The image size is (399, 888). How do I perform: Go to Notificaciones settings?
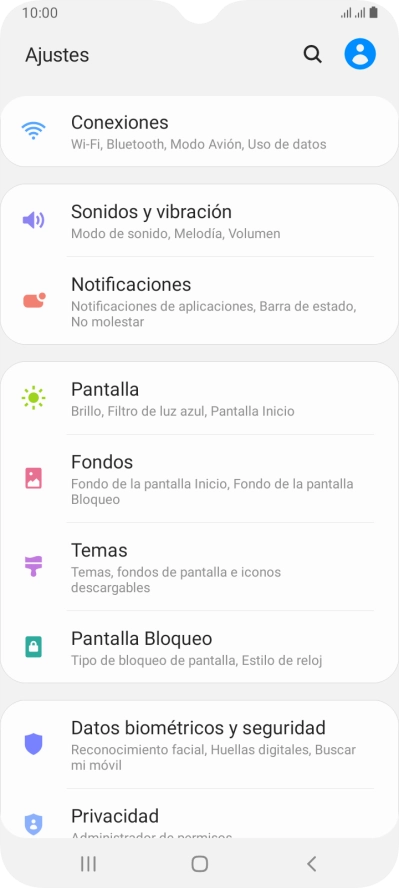click(x=199, y=301)
